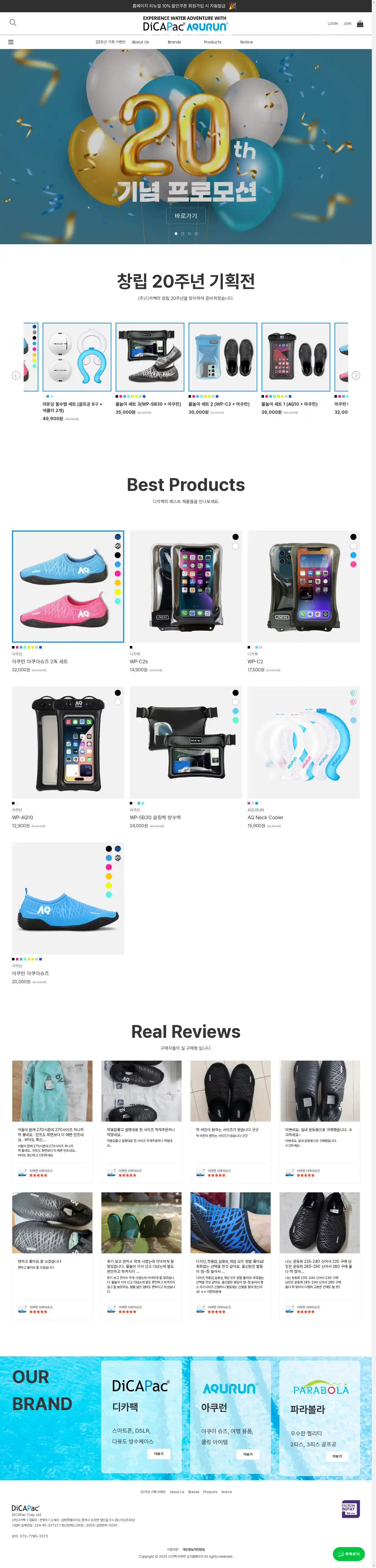Open the shopping bag cart
Viewport: 376px width, 1568px height.
[360, 24]
